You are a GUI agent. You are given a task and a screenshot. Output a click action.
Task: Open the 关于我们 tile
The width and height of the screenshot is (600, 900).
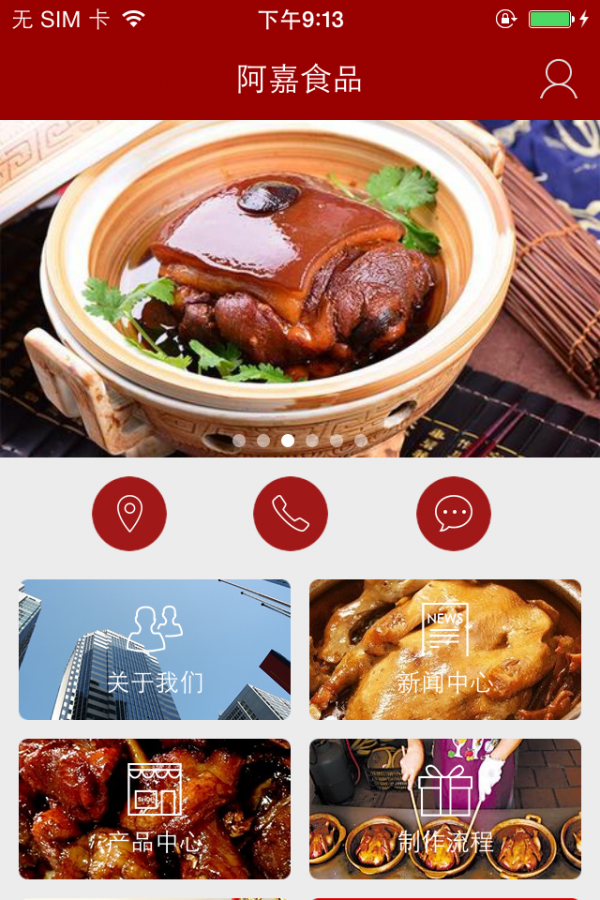click(155, 650)
